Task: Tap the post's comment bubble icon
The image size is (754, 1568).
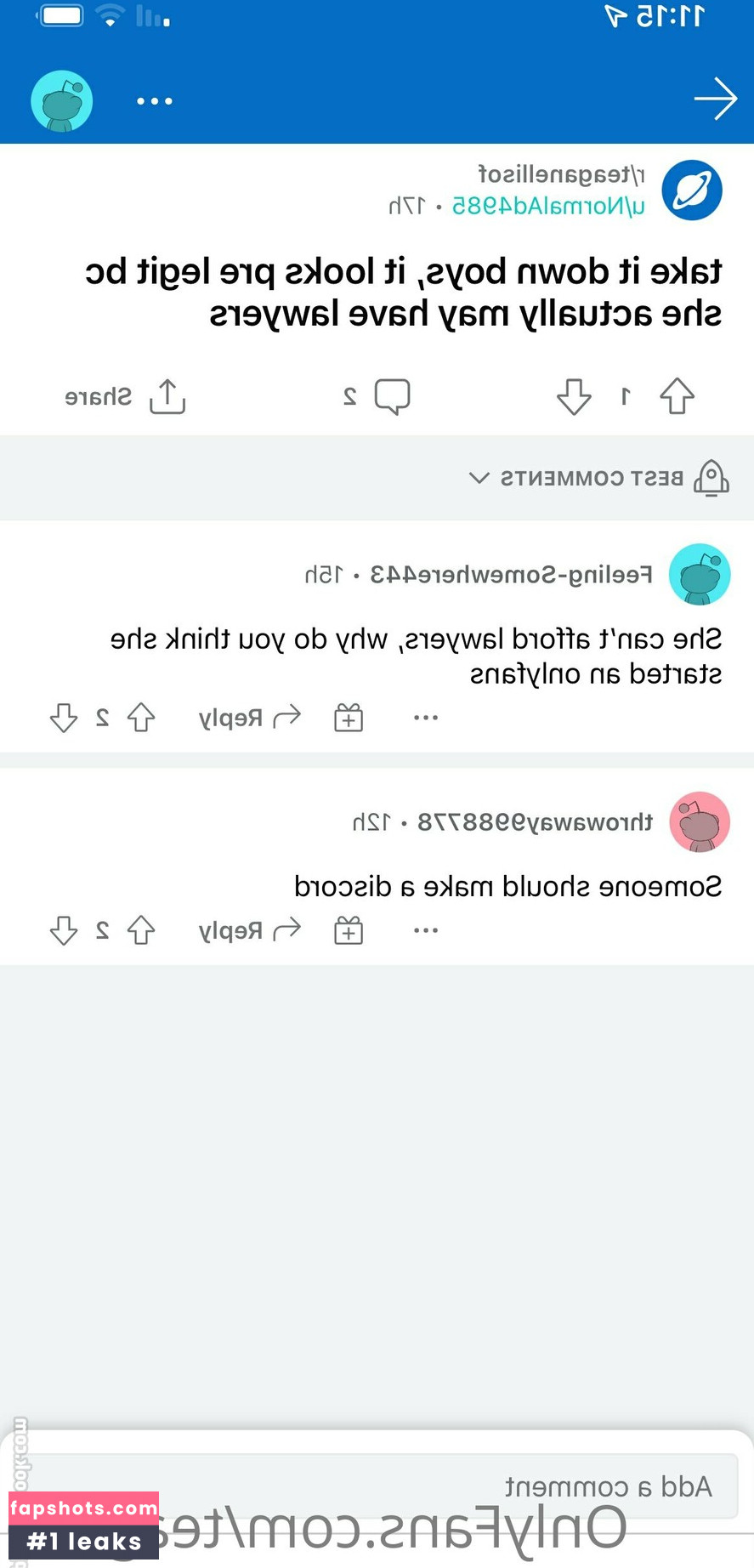Action: click(x=392, y=396)
